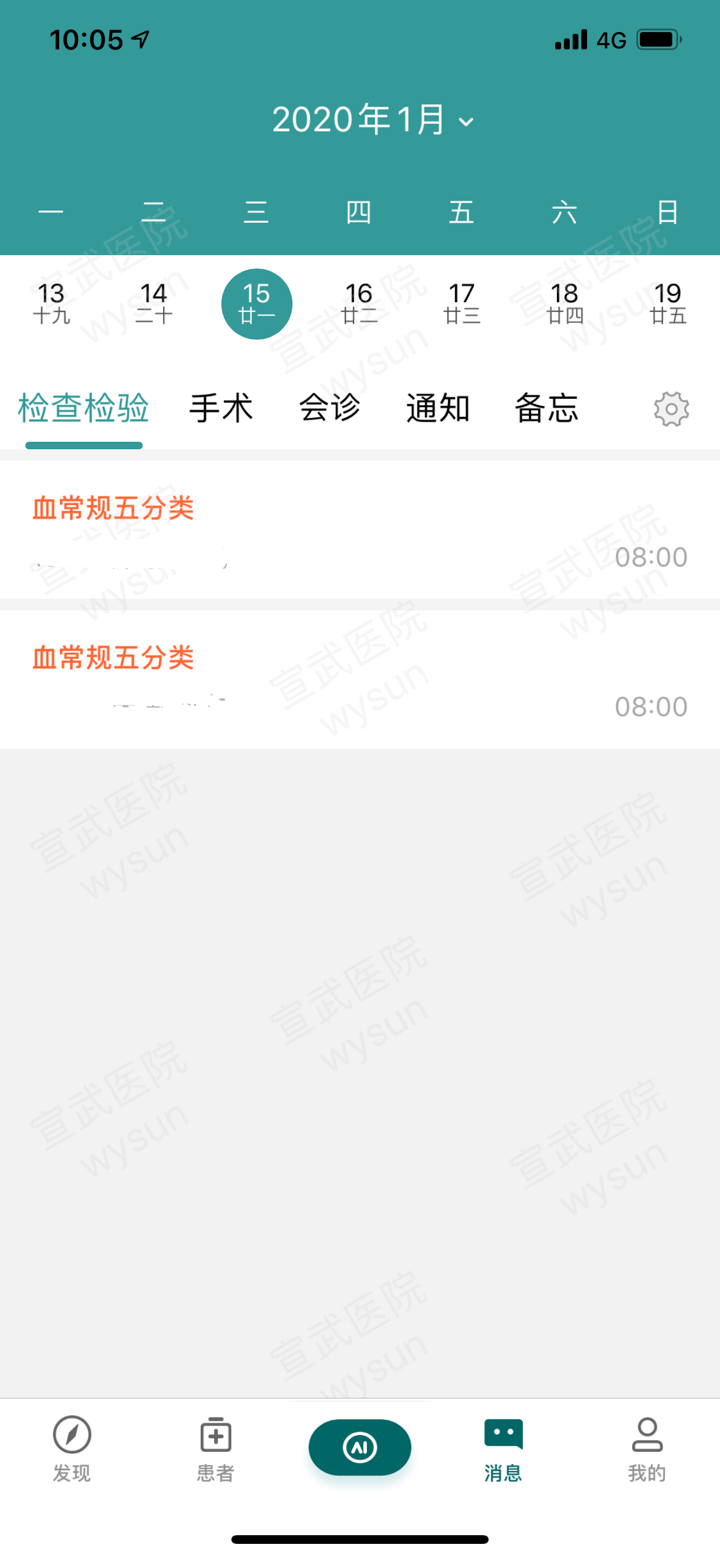Screen dimensions: 720x1558
Task: Tap the location arrow in the status bar
Action: [x=141, y=39]
